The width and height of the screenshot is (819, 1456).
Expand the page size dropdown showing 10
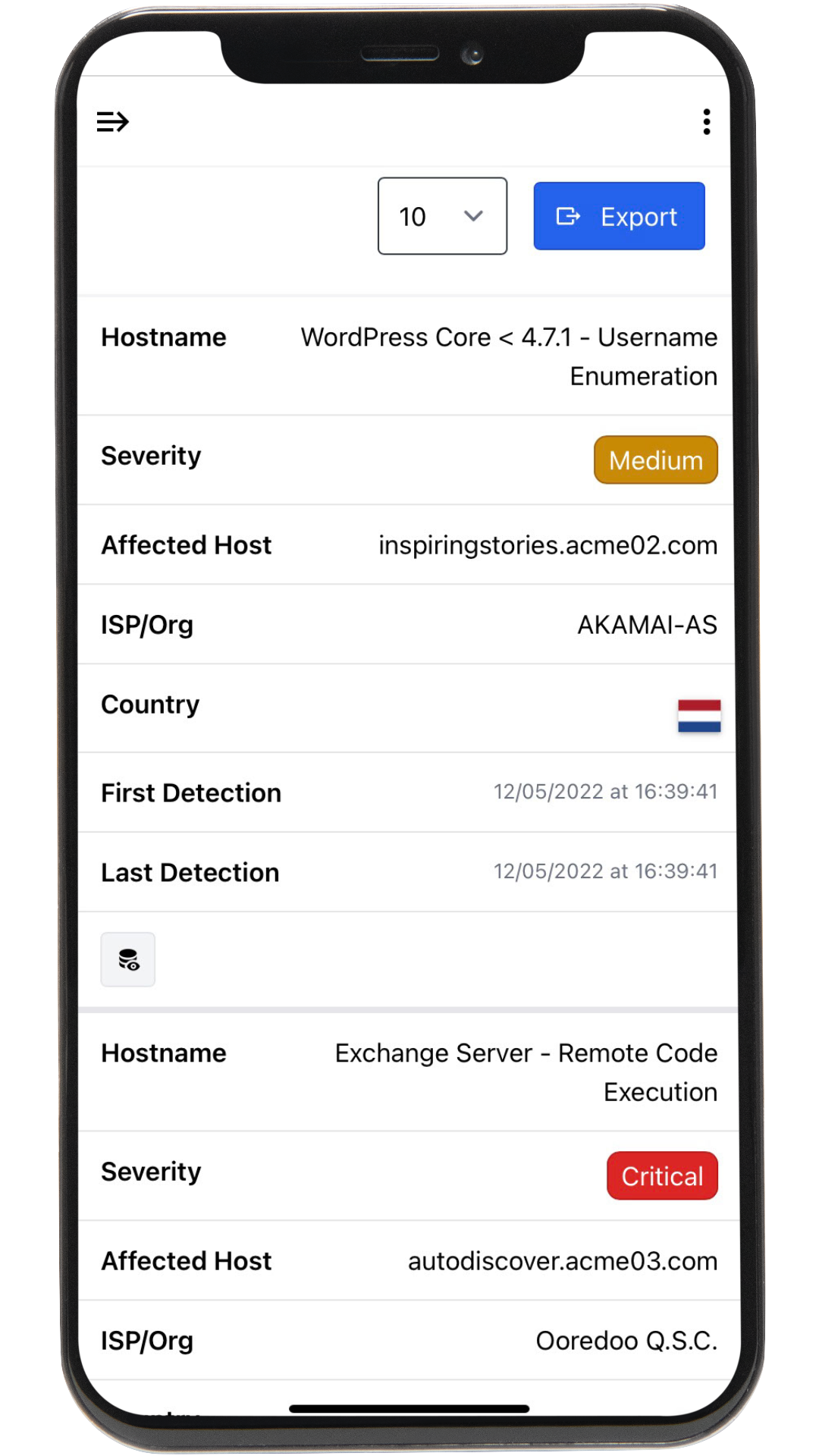pyautogui.click(x=442, y=216)
